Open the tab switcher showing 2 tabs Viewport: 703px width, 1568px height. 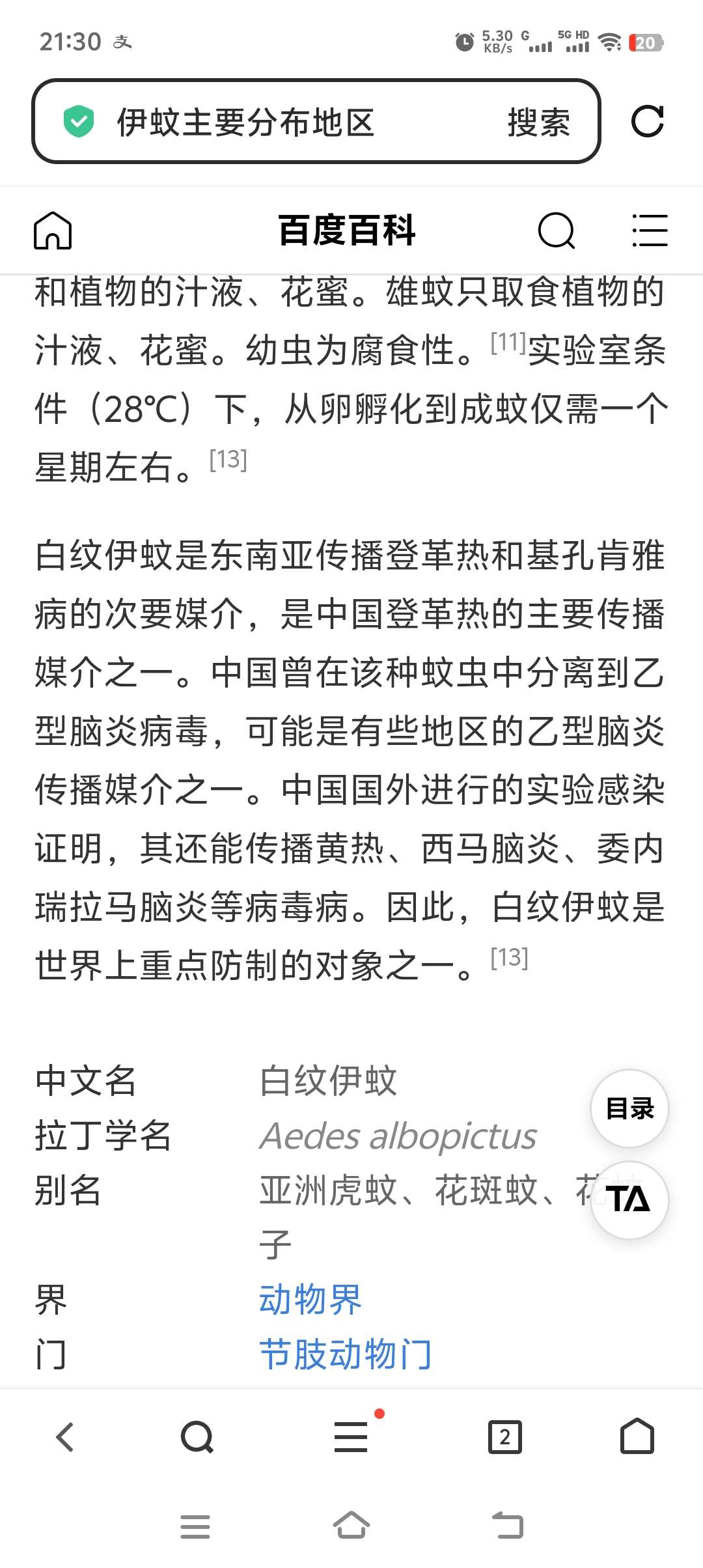pos(504,1437)
